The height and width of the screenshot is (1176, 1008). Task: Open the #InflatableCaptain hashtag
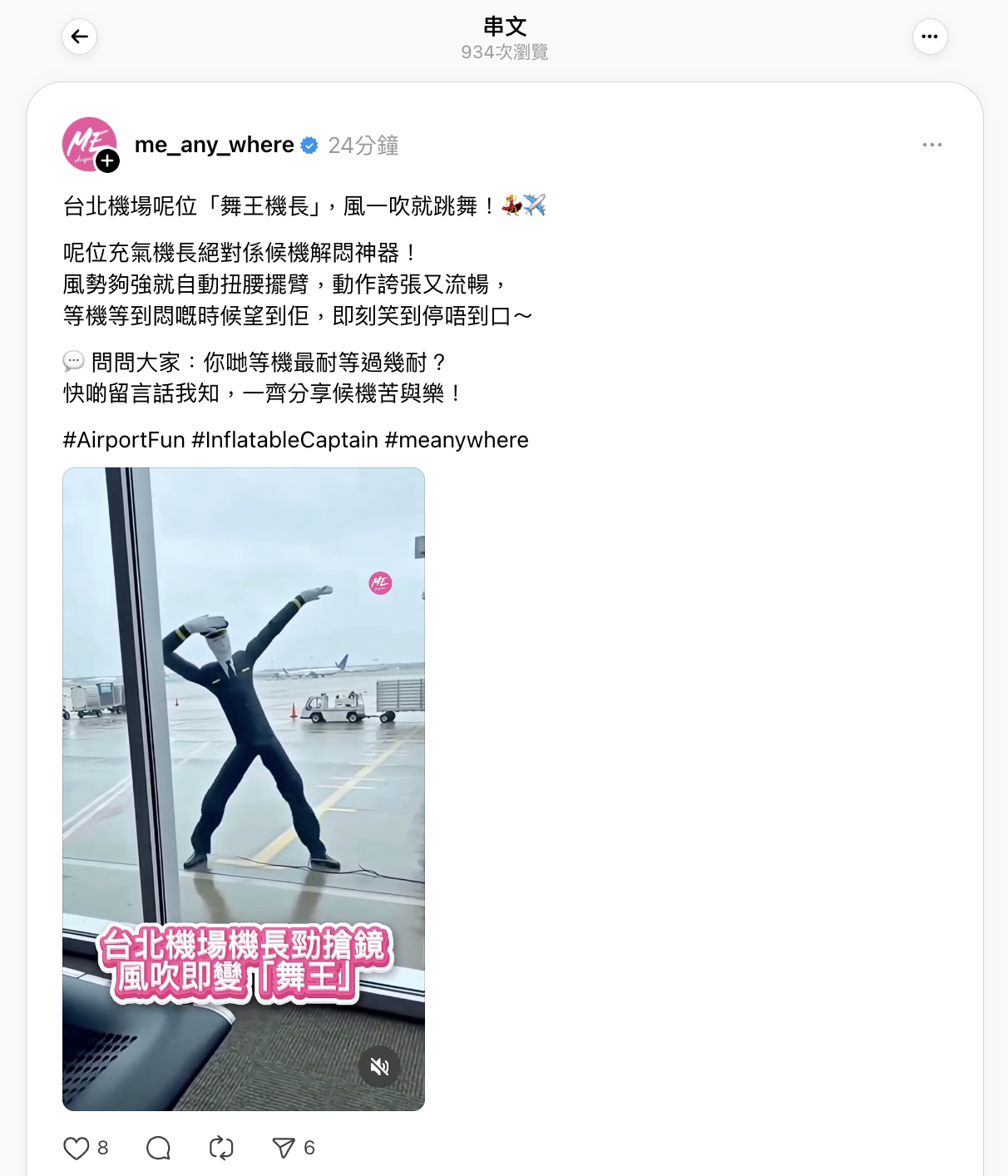coord(284,440)
